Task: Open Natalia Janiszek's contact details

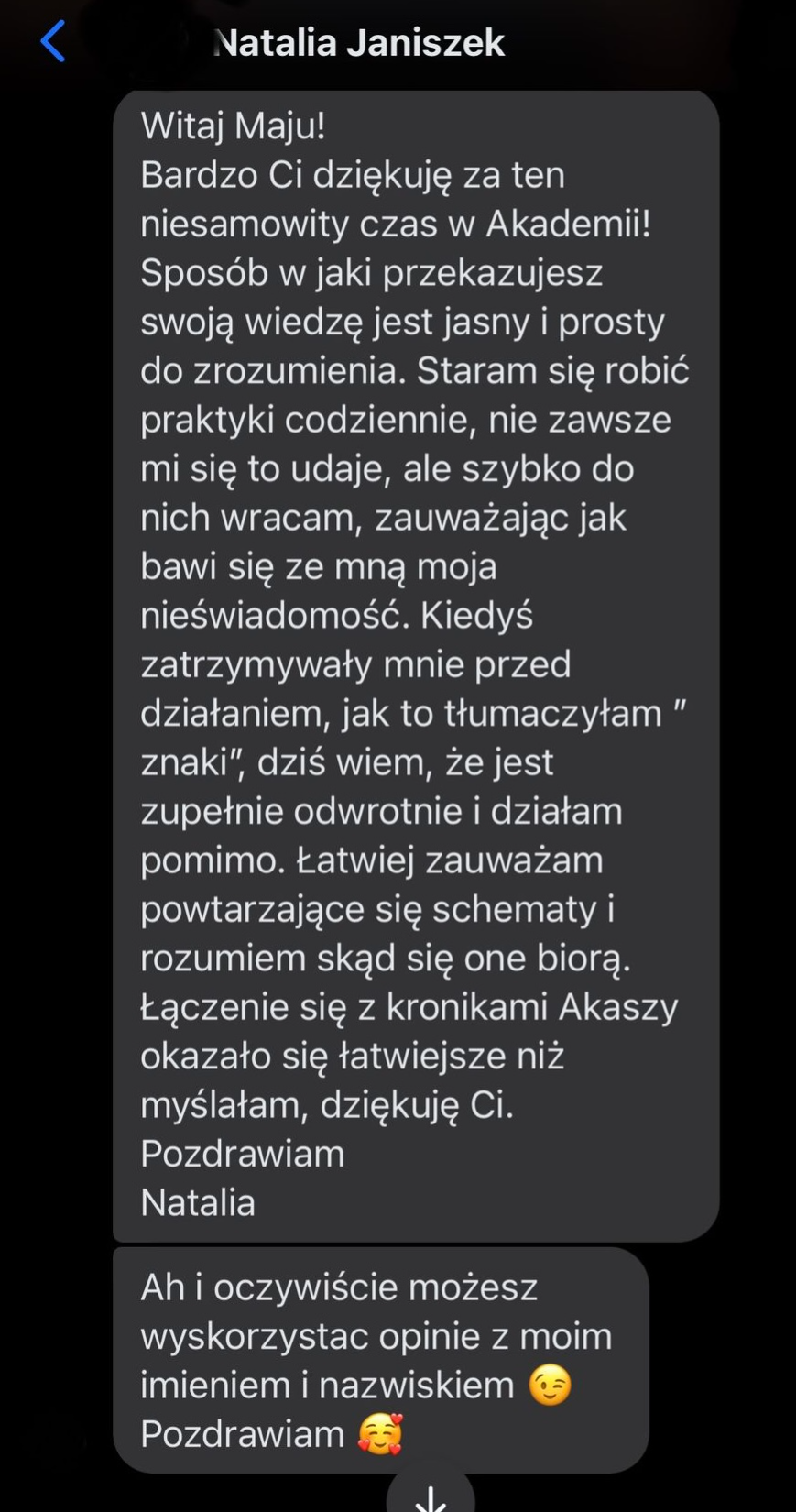Action: 358,43
